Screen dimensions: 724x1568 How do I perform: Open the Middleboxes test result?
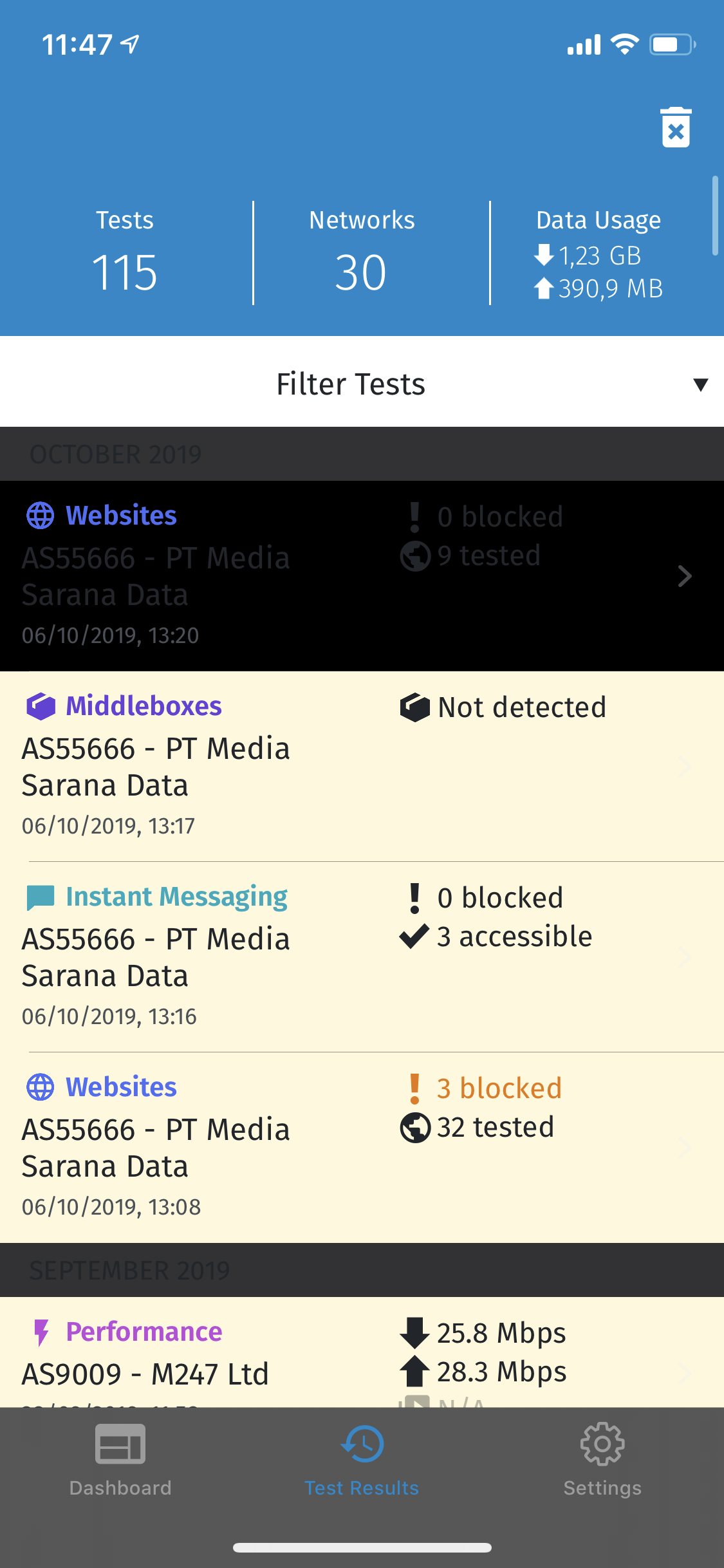pos(362,766)
